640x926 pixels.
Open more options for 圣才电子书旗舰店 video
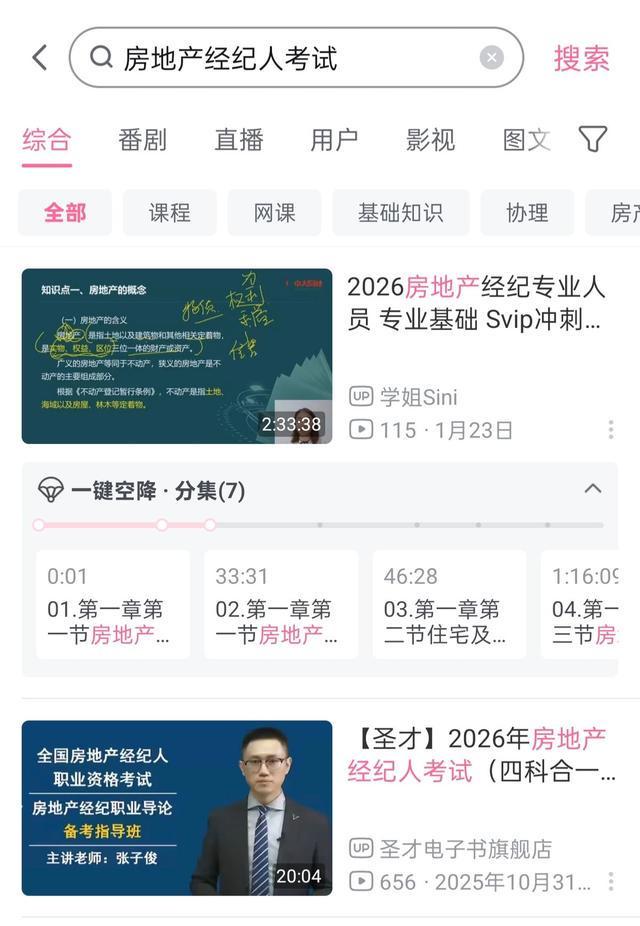click(611, 881)
